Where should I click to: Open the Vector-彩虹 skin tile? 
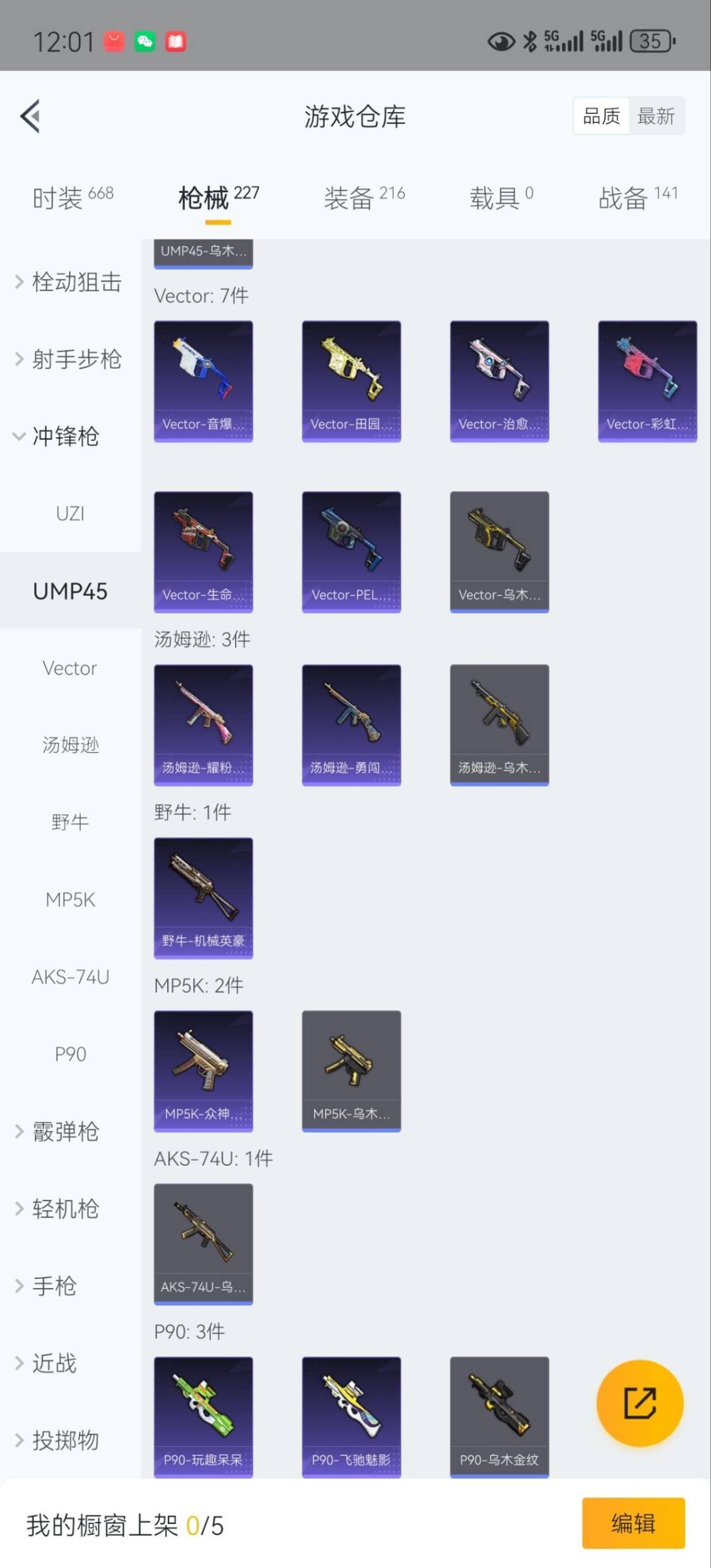click(647, 381)
